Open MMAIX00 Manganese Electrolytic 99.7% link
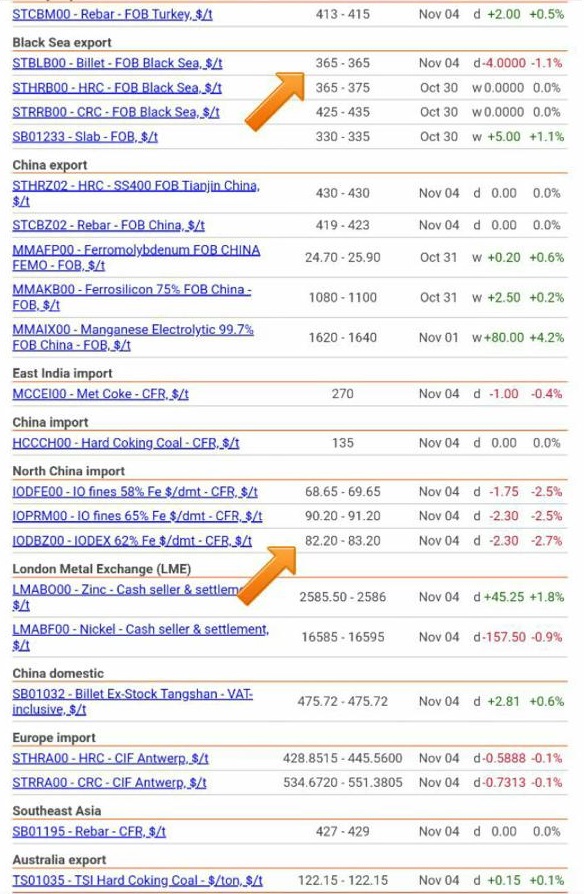The height and width of the screenshot is (894, 584). [133, 338]
